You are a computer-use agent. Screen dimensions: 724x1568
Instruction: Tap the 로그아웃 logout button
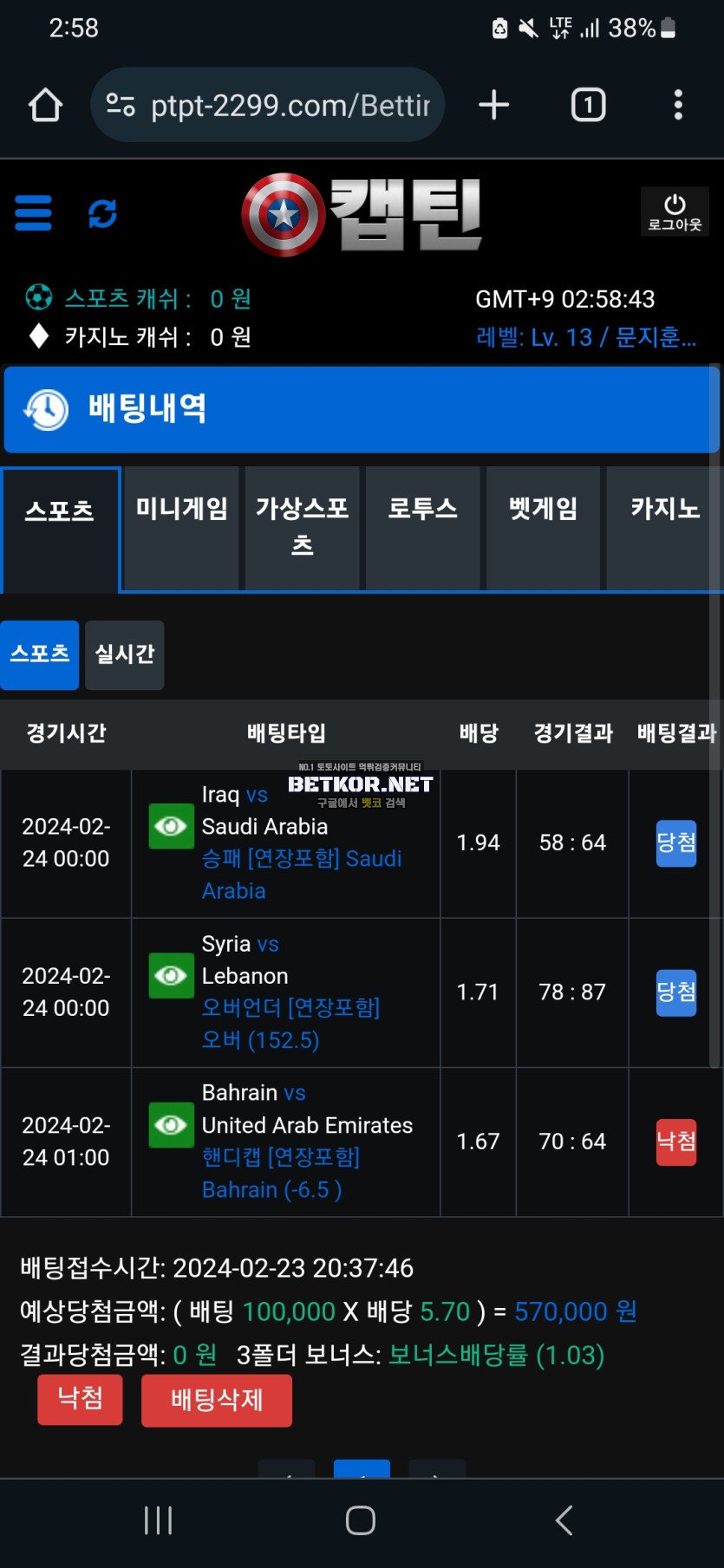675,212
